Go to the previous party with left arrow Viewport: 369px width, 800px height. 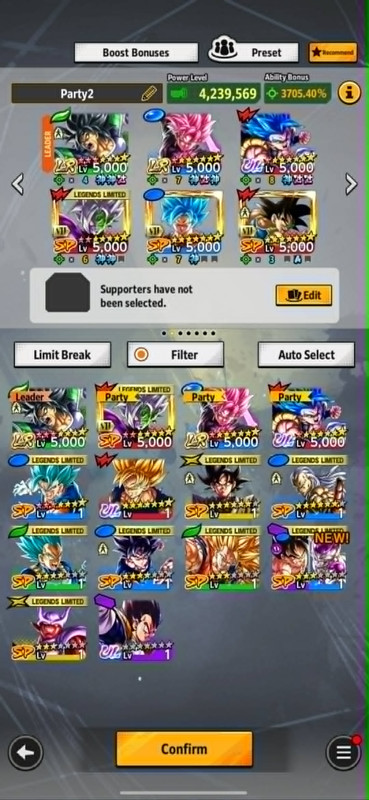tap(17, 184)
